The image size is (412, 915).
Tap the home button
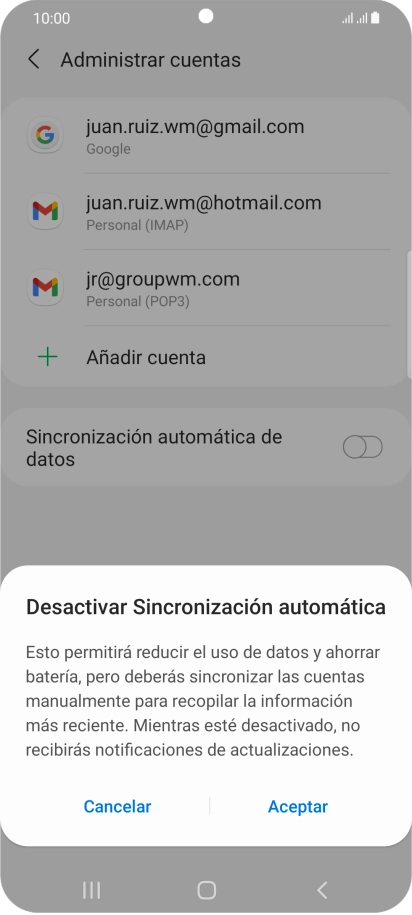pos(207,890)
